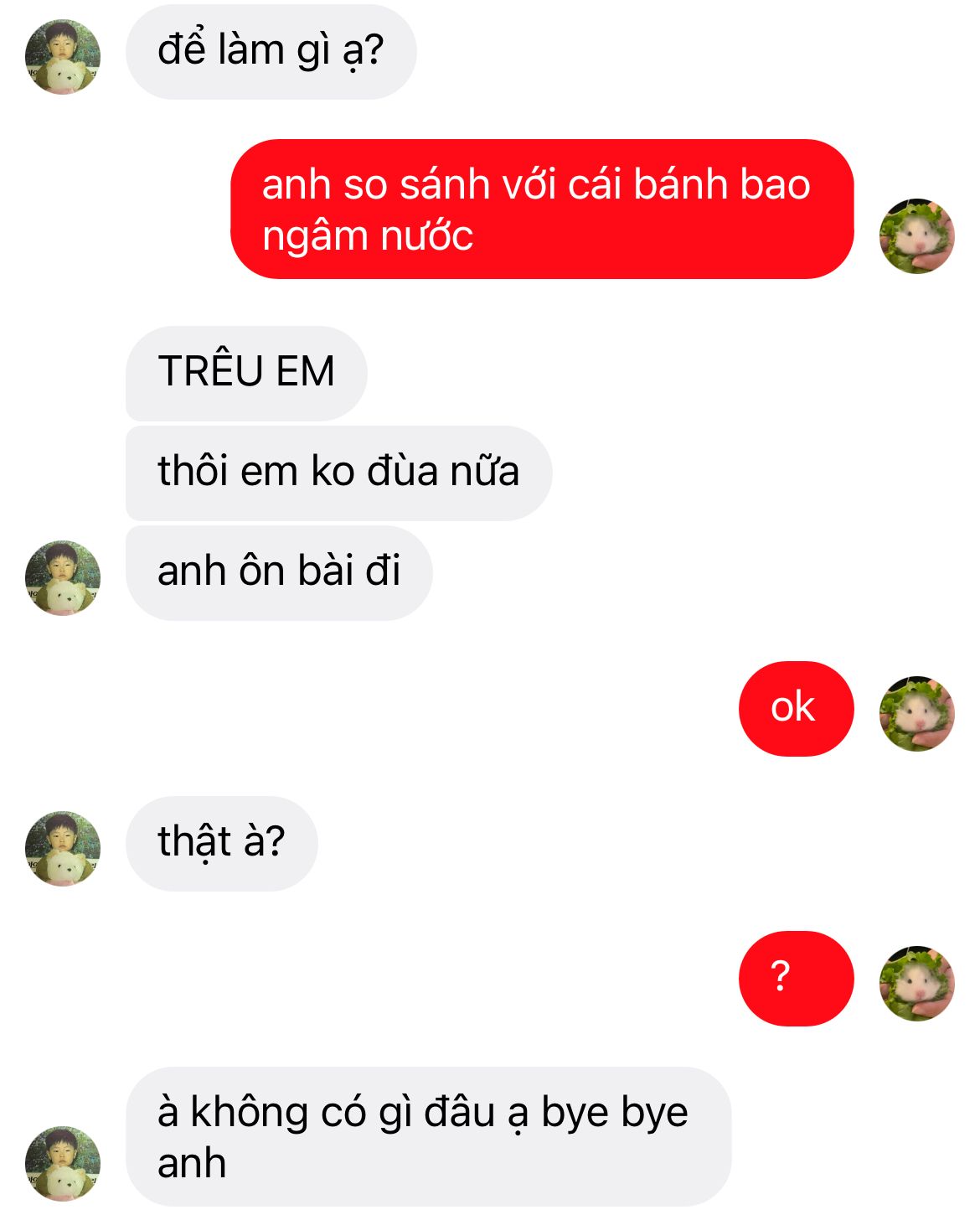The height and width of the screenshot is (1215, 980).
Task: Tap the red "anh so sánh với cái bánh bao" message
Action: [x=541, y=209]
